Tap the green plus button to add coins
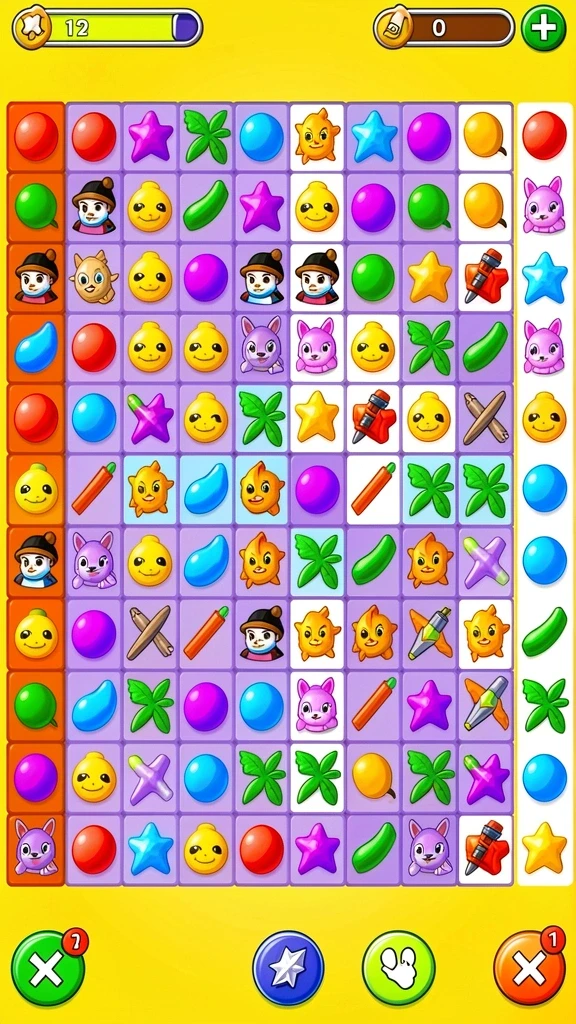The height and width of the screenshot is (1024, 576). pyautogui.click(x=543, y=28)
